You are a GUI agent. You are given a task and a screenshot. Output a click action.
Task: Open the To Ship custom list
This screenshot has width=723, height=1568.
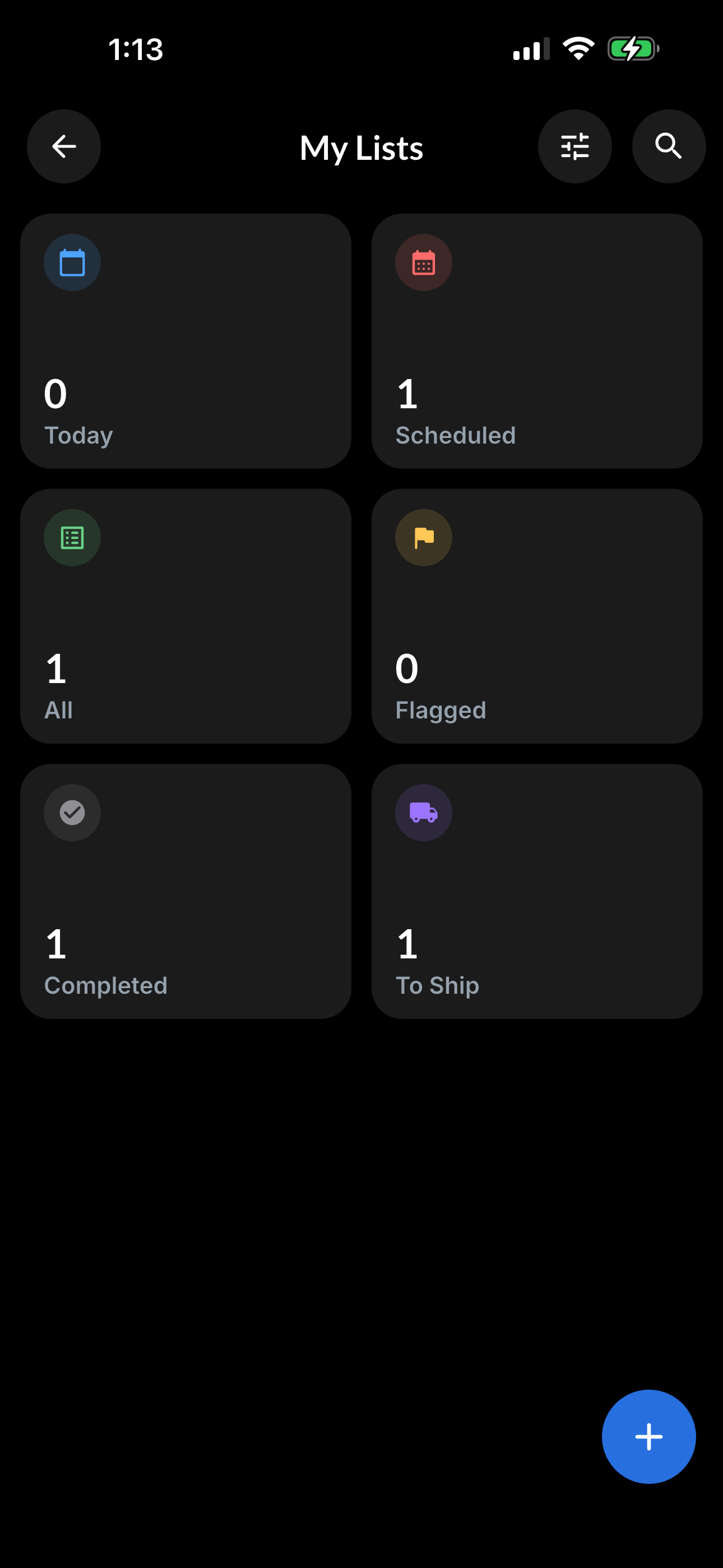click(x=537, y=890)
